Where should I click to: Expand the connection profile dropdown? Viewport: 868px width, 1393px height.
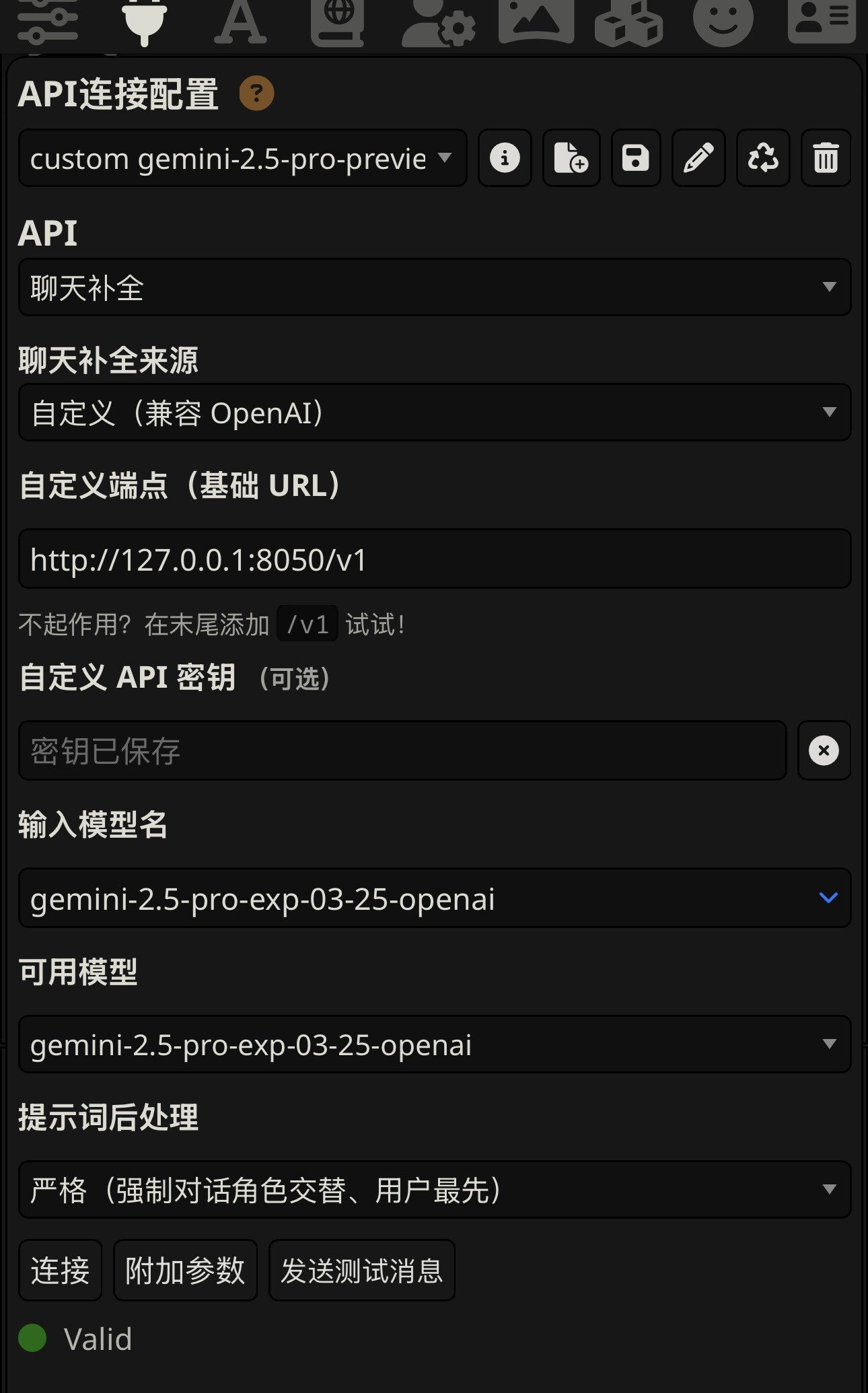coord(242,159)
